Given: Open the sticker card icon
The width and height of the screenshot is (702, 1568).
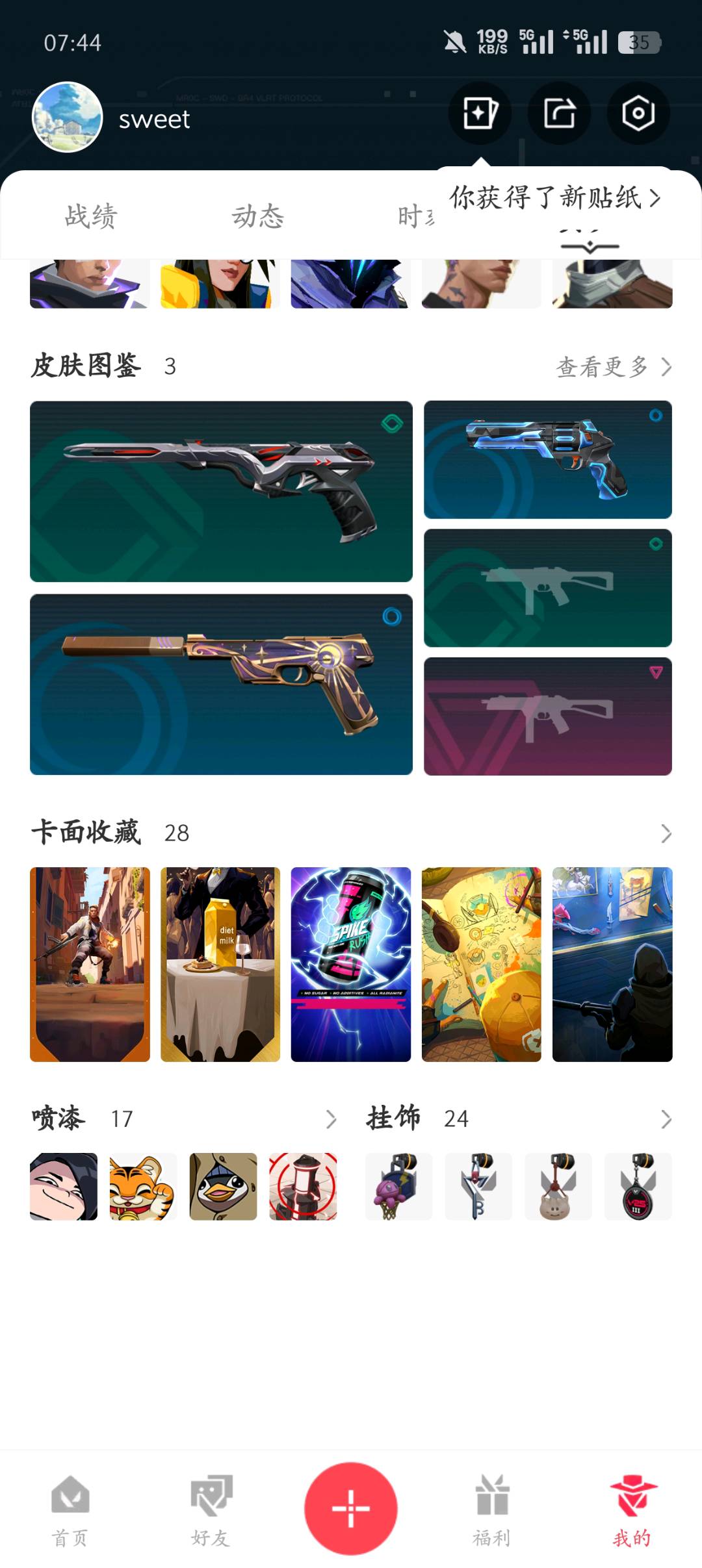Looking at the screenshot, I should (480, 114).
